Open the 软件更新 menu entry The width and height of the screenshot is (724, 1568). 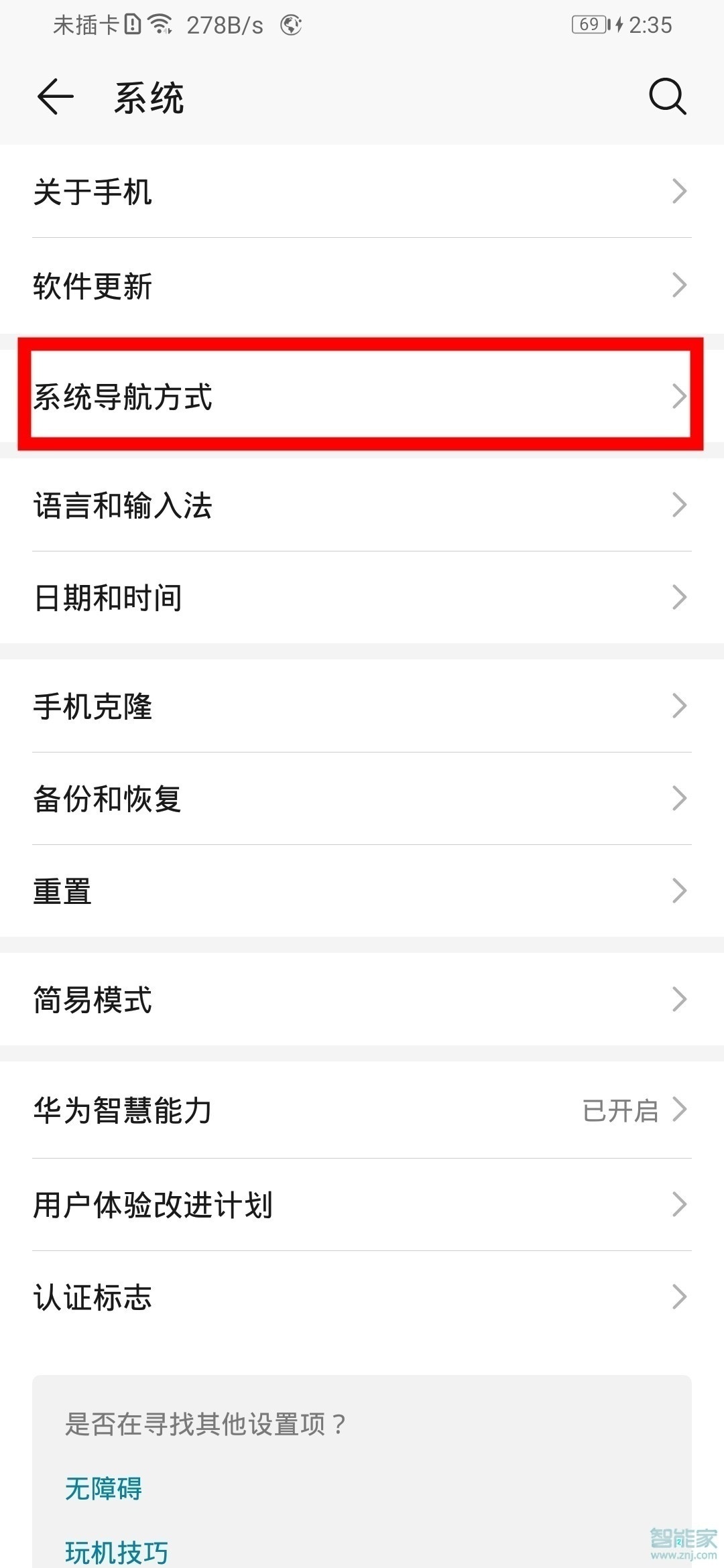coord(362,287)
